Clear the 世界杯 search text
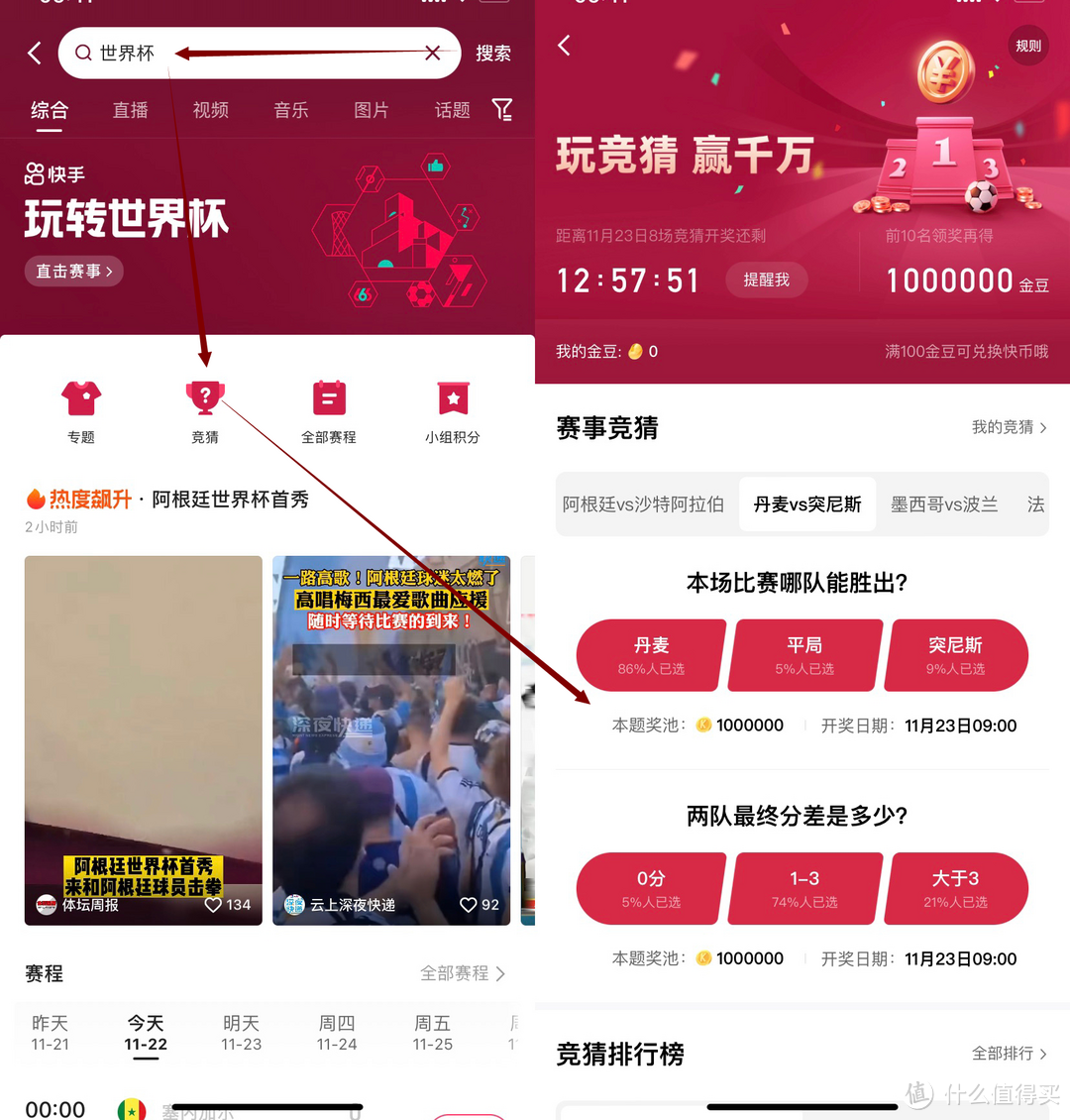1070x1120 pixels. [432, 54]
